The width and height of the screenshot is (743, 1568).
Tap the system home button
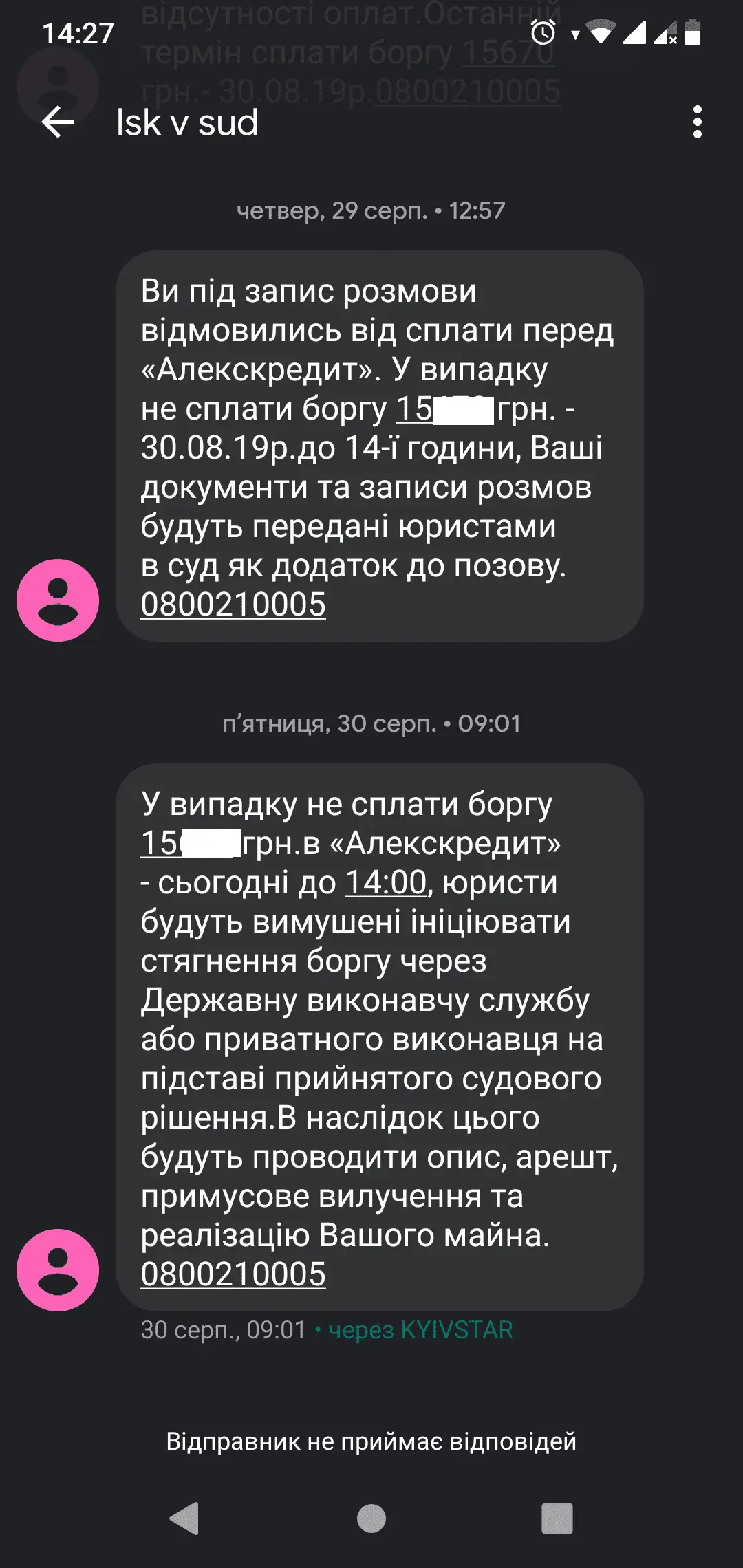tap(371, 1518)
